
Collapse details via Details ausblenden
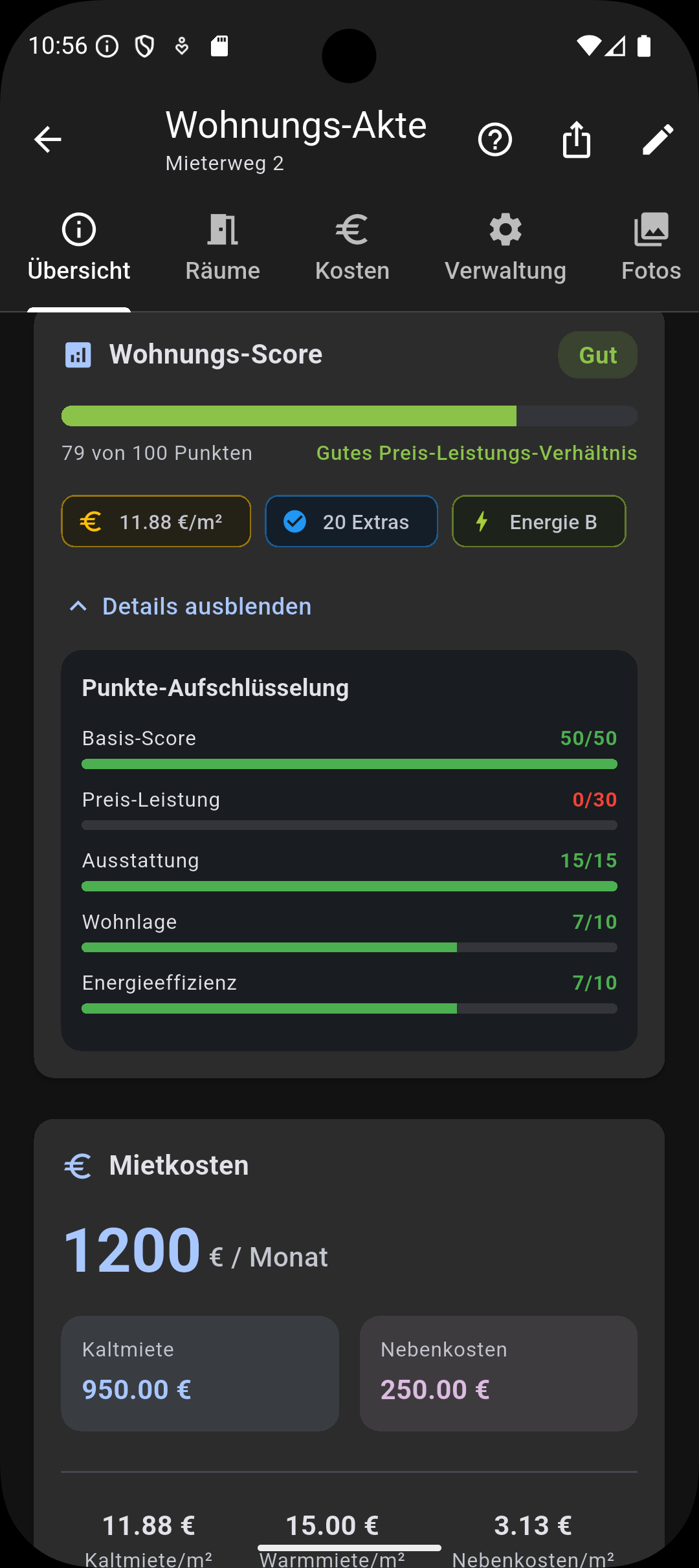pos(205,606)
